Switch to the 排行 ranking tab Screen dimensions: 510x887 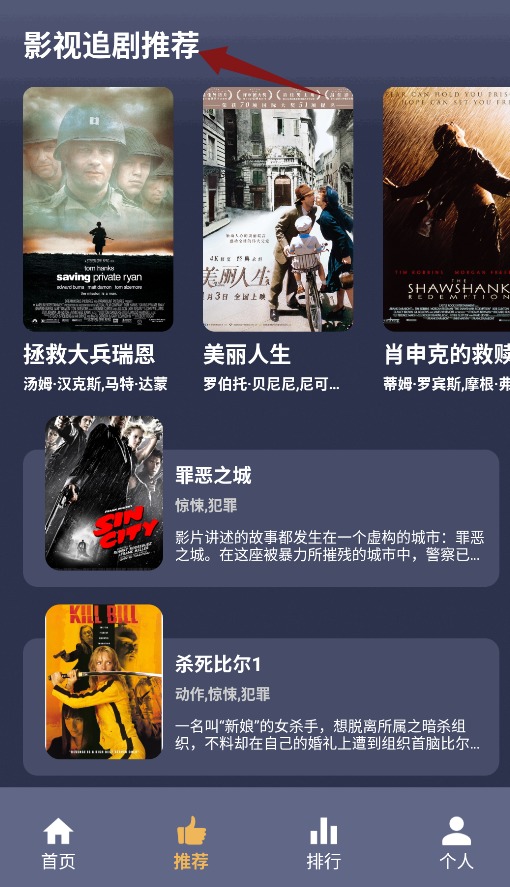(x=323, y=843)
